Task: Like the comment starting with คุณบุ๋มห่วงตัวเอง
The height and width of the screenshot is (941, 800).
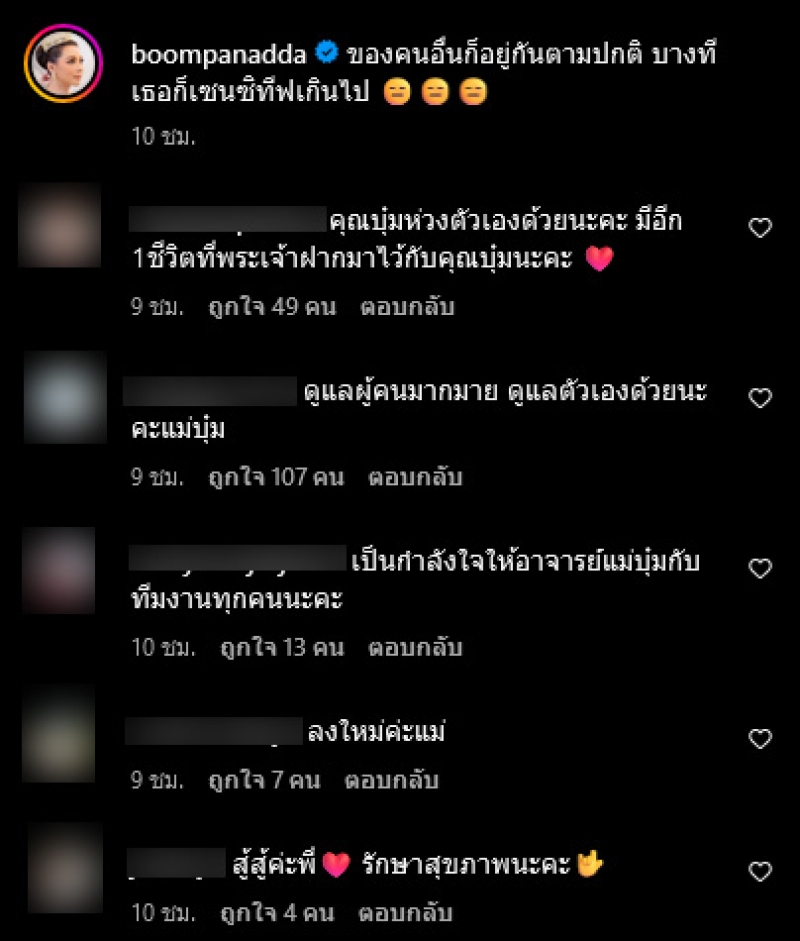Action: tap(760, 228)
